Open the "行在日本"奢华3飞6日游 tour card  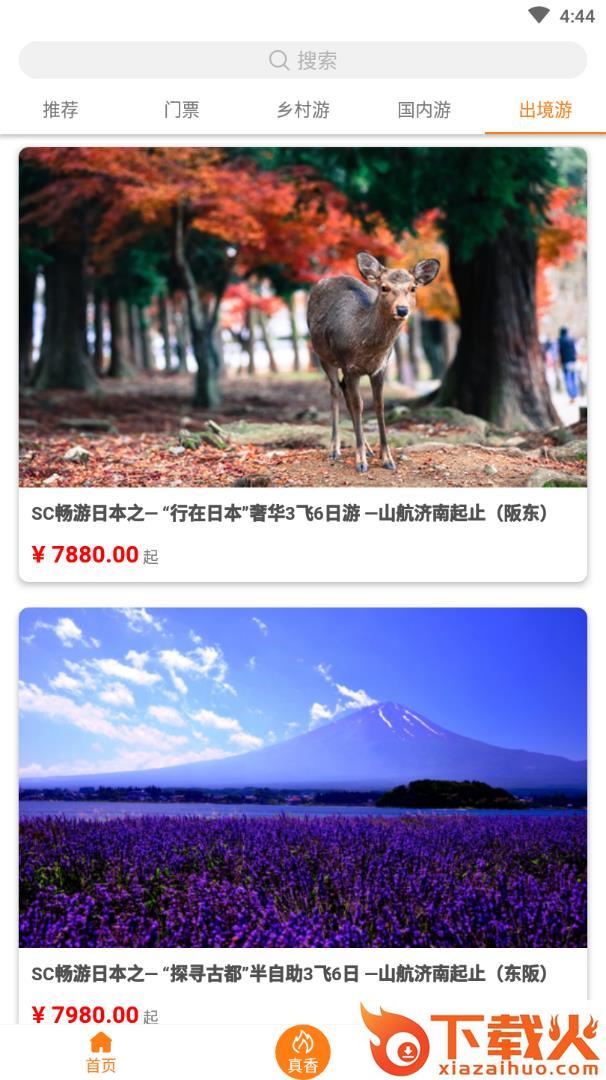[303, 365]
